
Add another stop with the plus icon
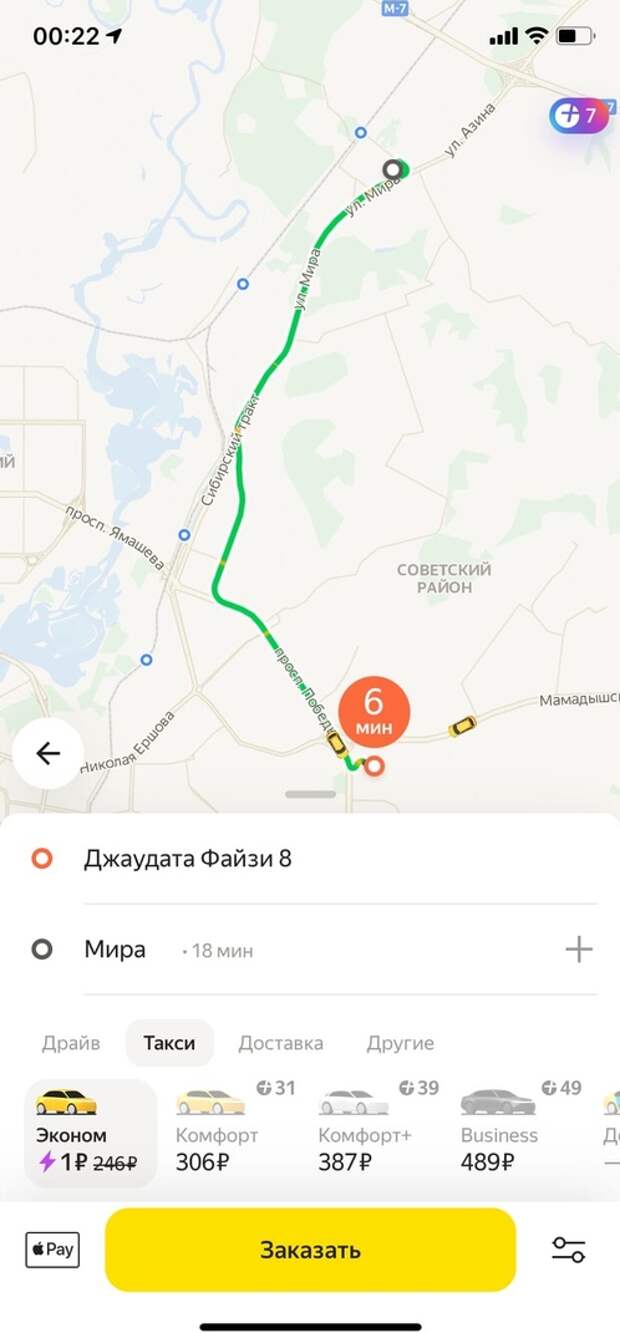click(x=579, y=949)
